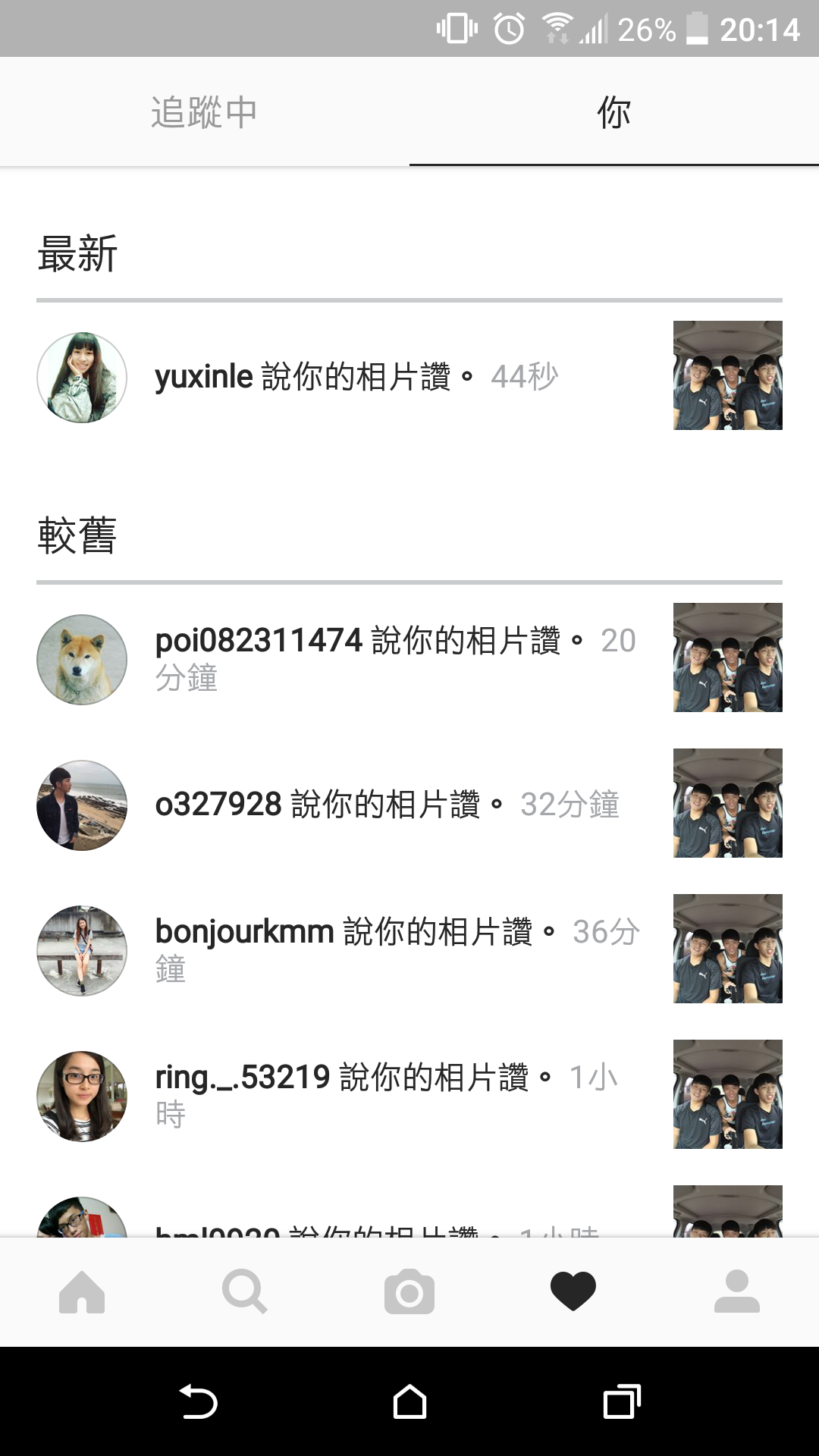Open recent apps overview
Screen dimensions: 819x1456
(622, 1401)
